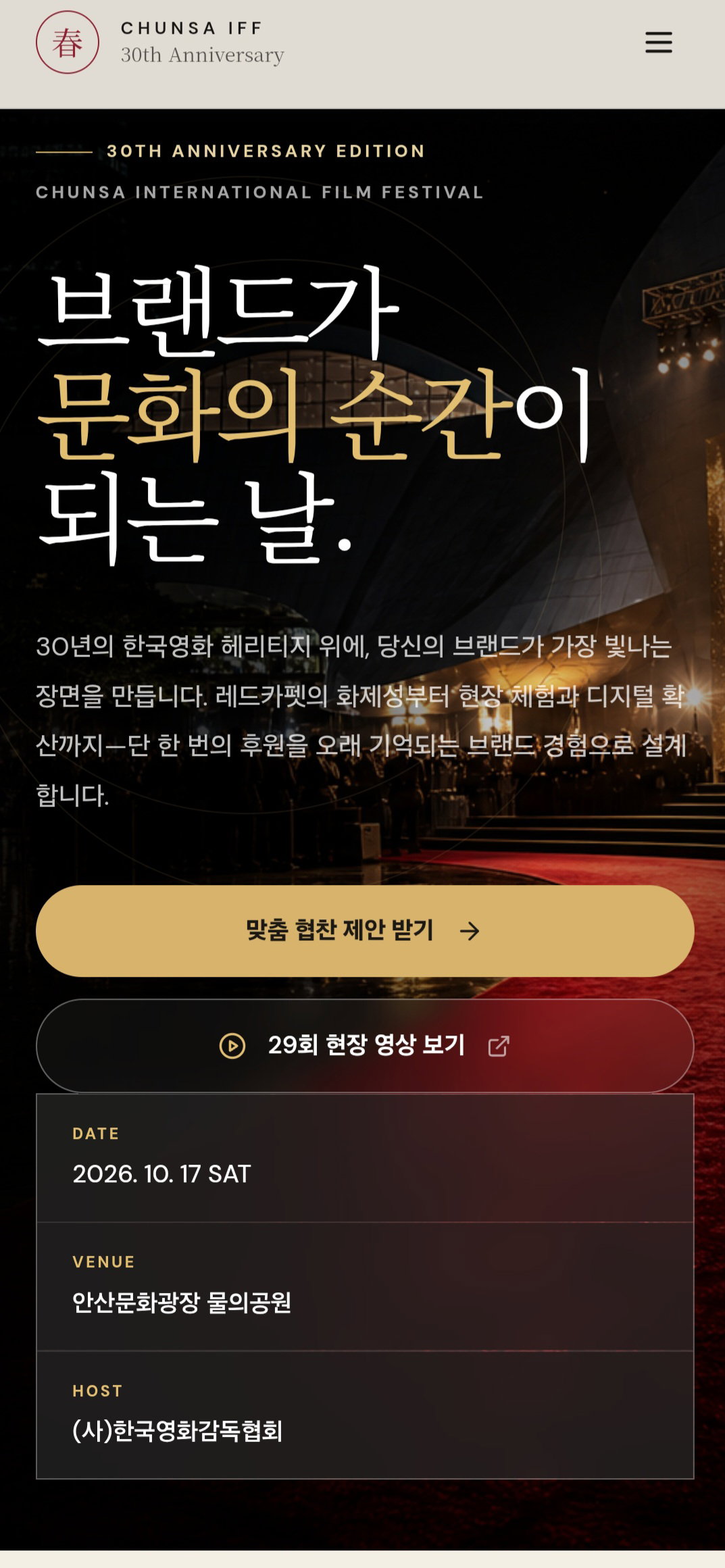
Task: Tap the 맞춤 협찬 제안 받기 button
Action: point(365,930)
